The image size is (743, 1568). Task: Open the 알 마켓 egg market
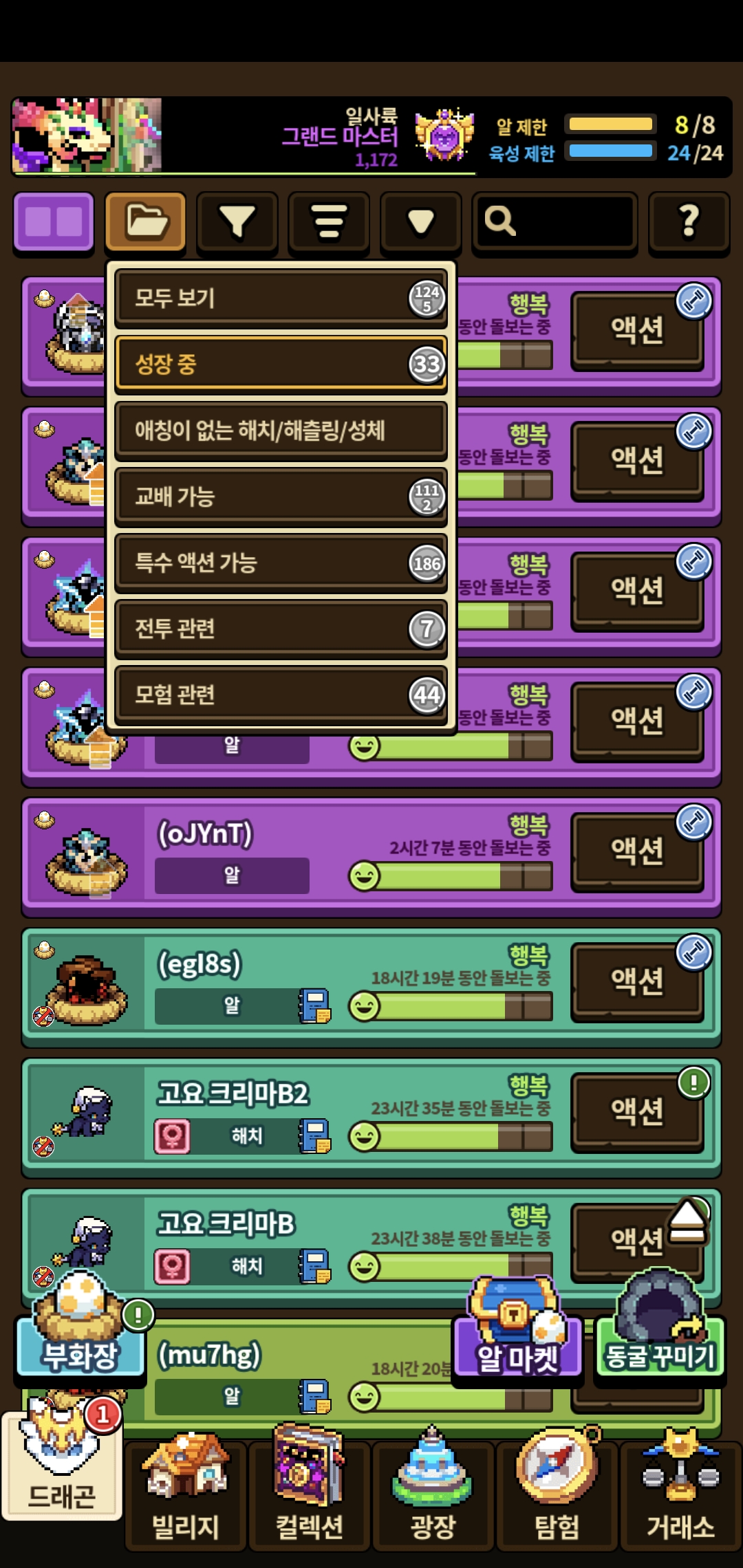point(517,1356)
